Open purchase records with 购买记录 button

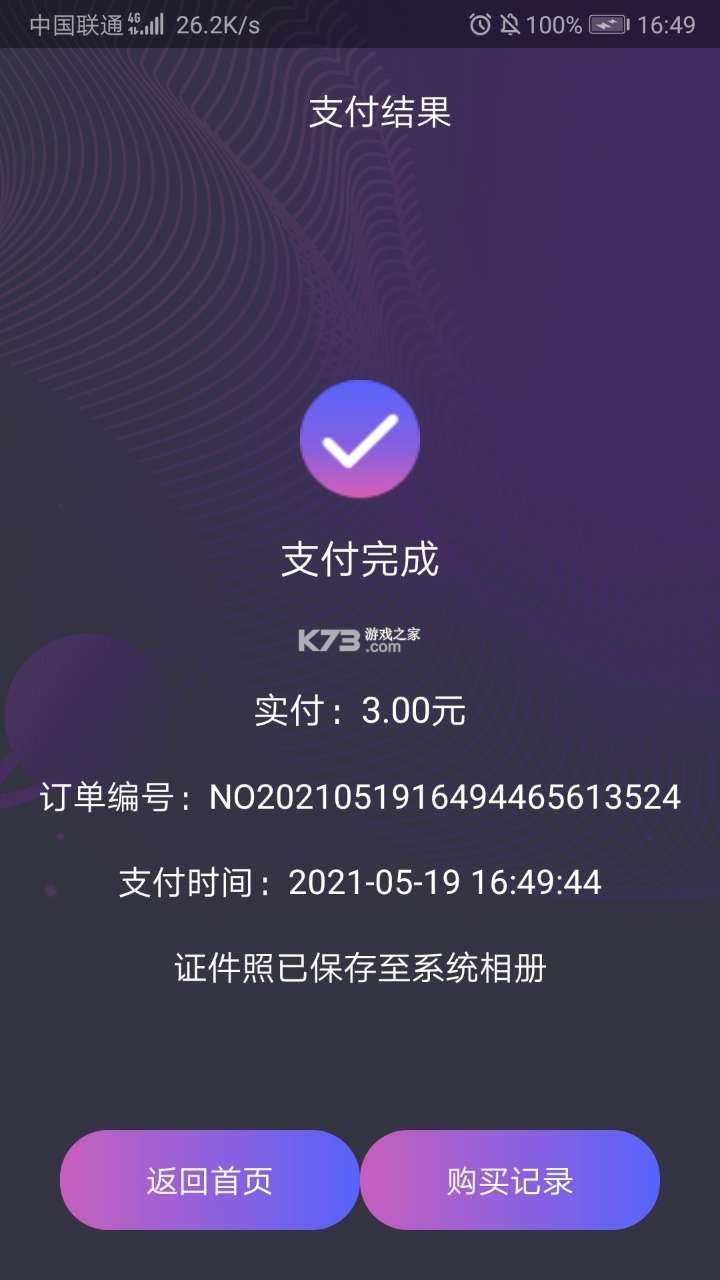tap(510, 1180)
